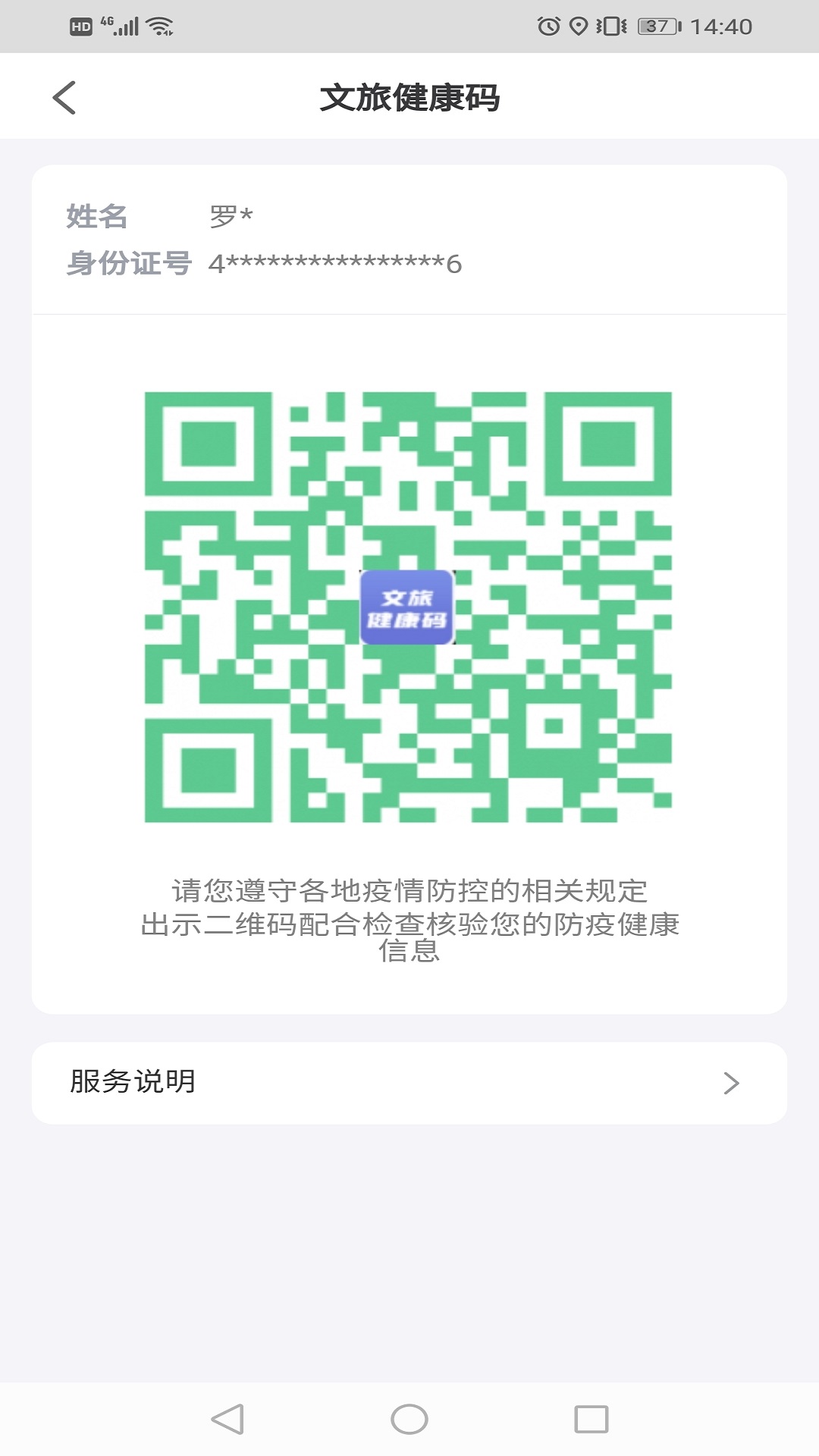
Task: Expand the 服务说明 section
Action: 409,1082
